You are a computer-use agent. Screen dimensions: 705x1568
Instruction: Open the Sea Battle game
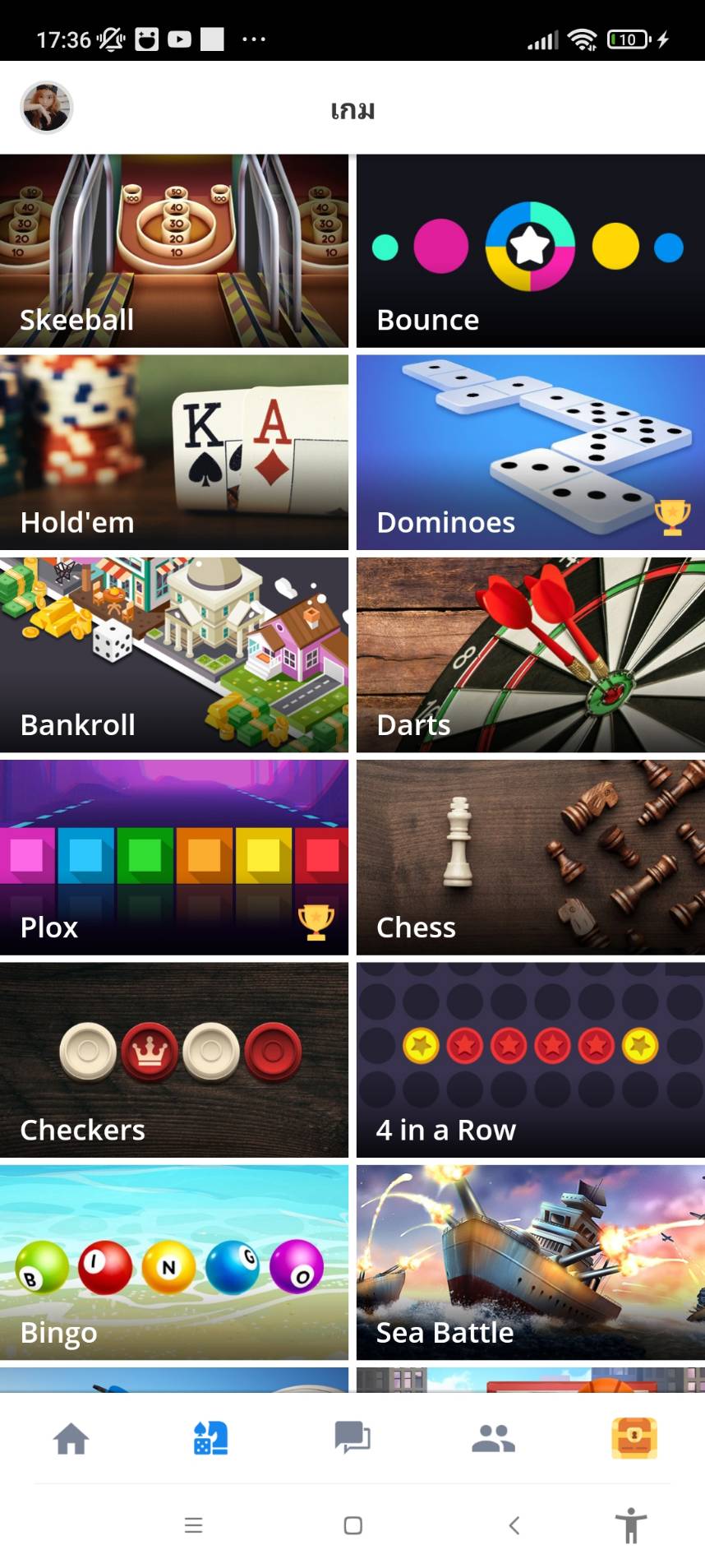tap(530, 1262)
